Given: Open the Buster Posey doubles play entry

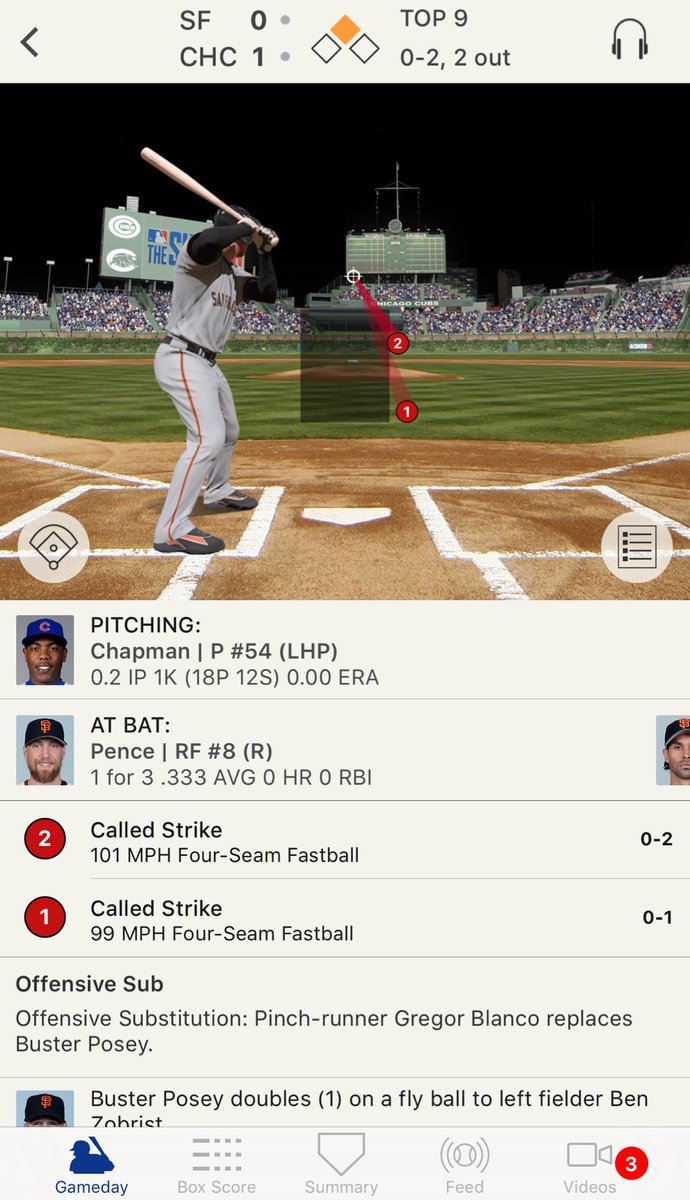Looking at the screenshot, I should click(x=368, y=1108).
